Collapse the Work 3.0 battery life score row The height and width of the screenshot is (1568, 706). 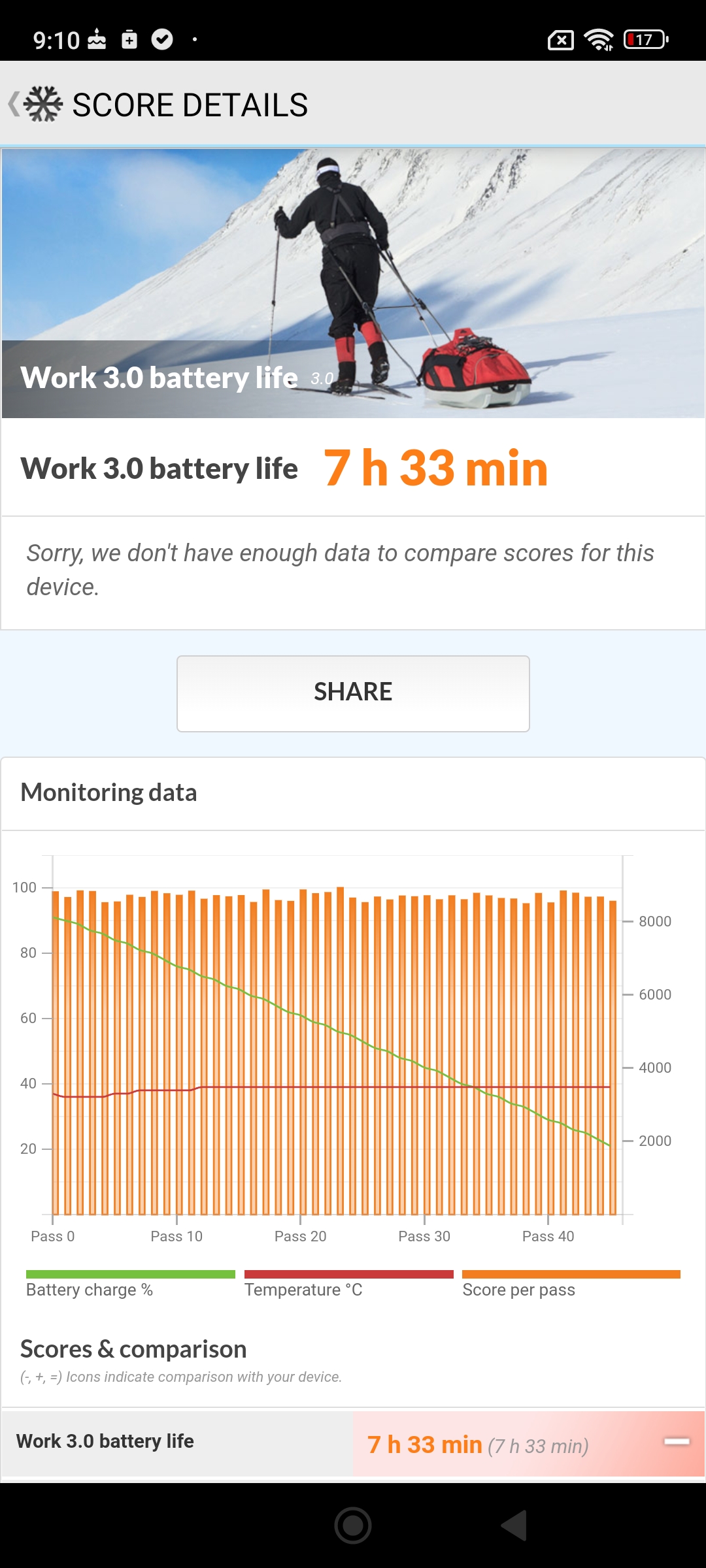click(x=677, y=1442)
